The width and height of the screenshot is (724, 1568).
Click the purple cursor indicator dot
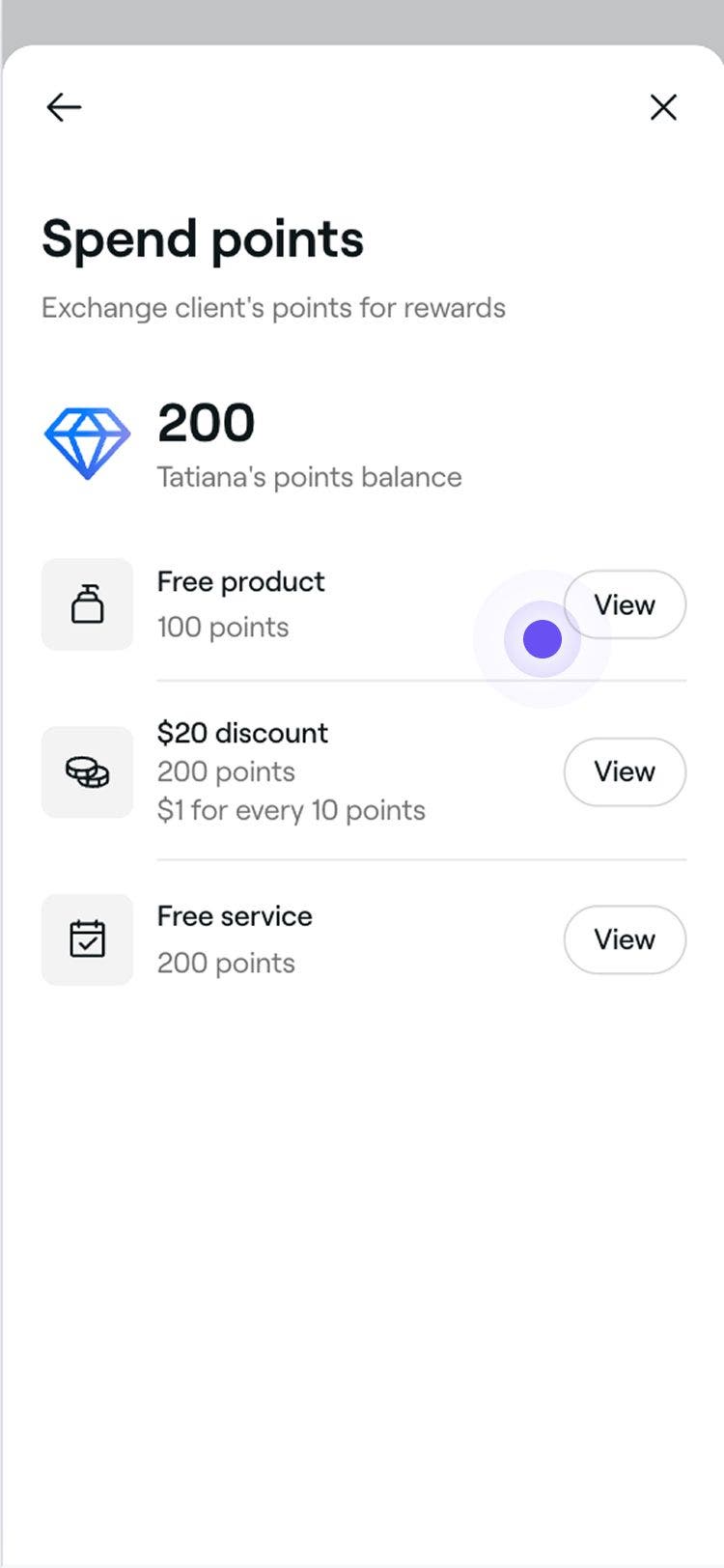point(542,638)
